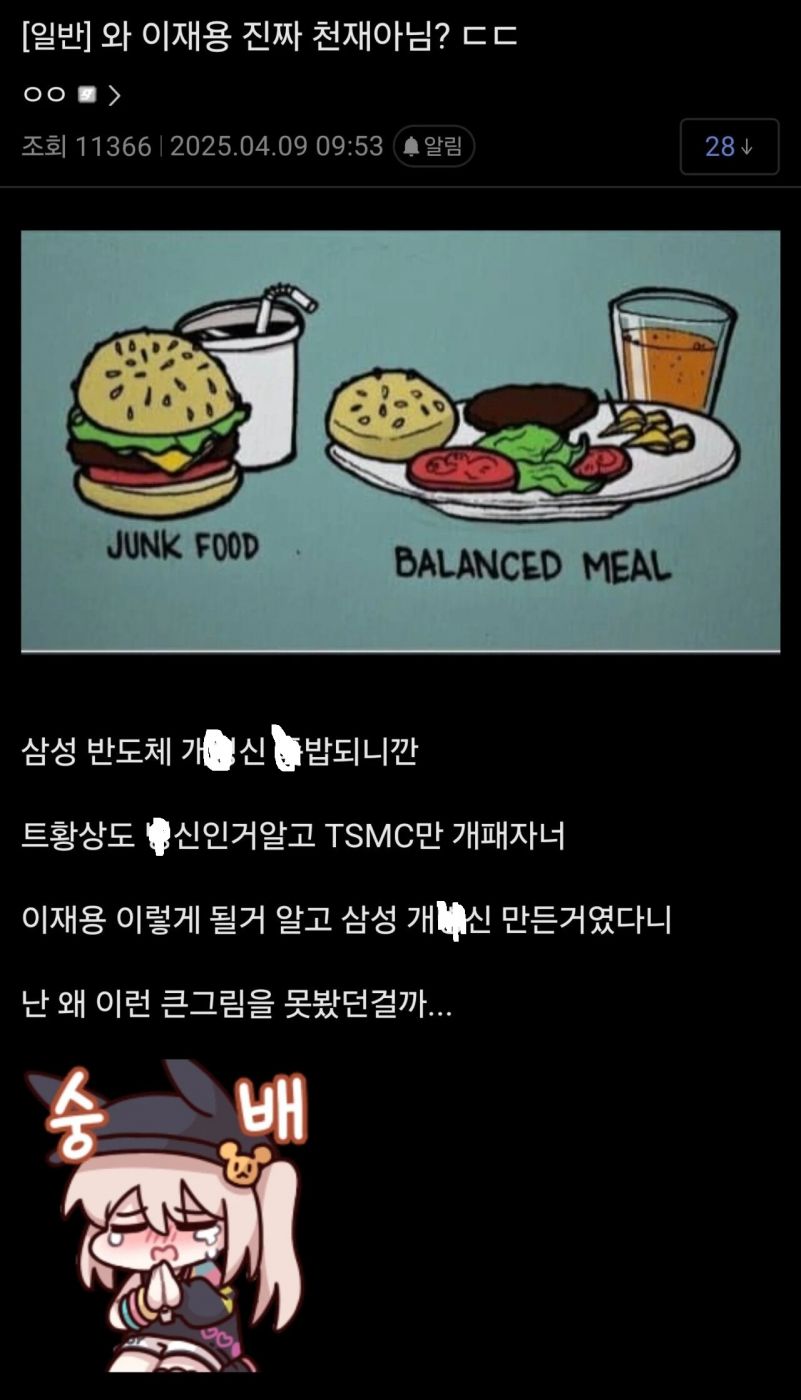Jump to the 28 comments

[x=729, y=147]
